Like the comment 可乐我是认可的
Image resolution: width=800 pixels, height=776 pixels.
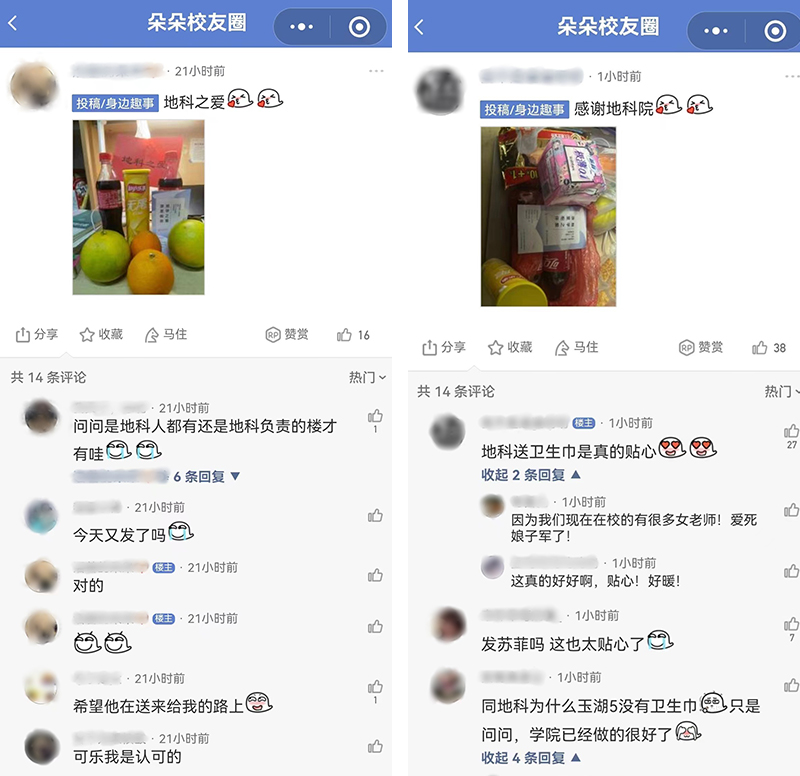tap(375, 746)
